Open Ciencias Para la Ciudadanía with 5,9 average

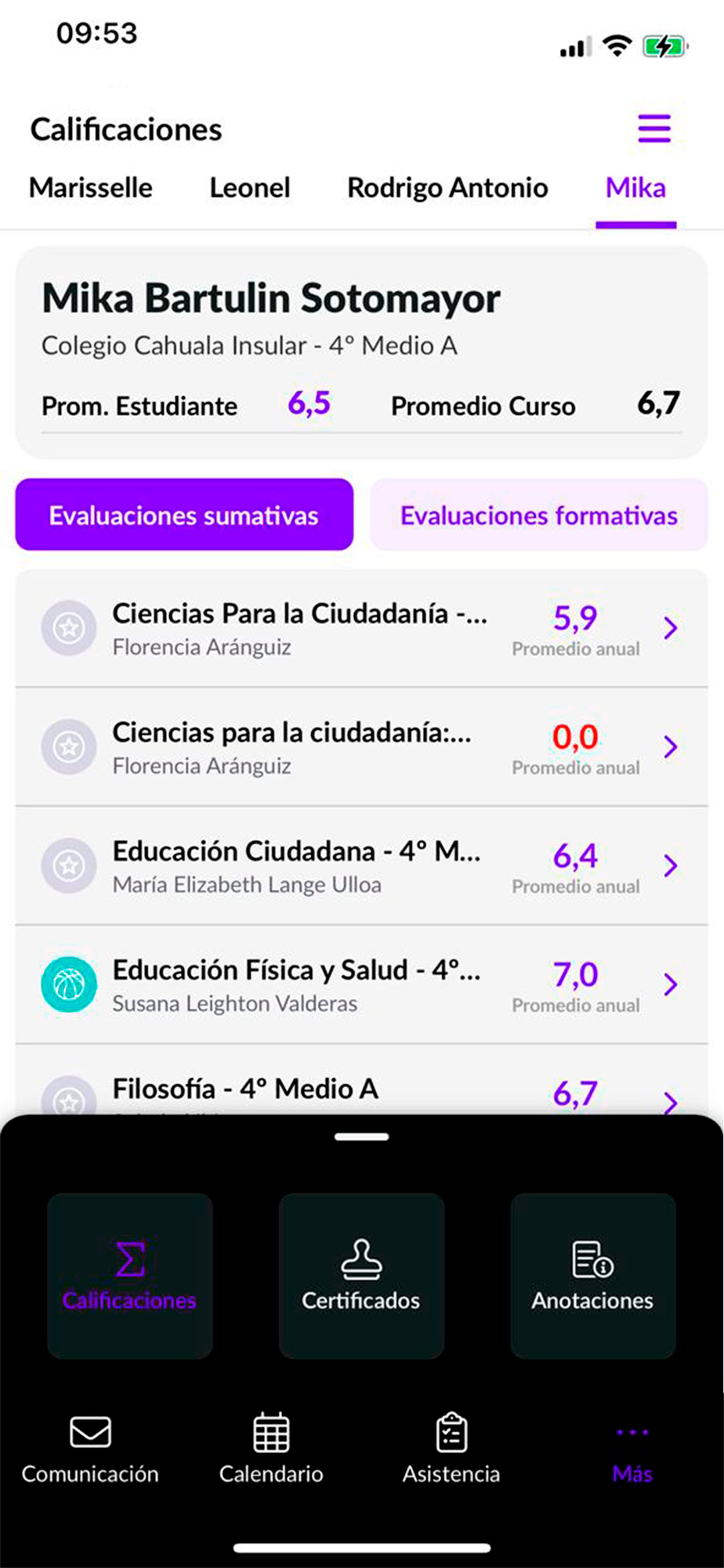point(360,629)
